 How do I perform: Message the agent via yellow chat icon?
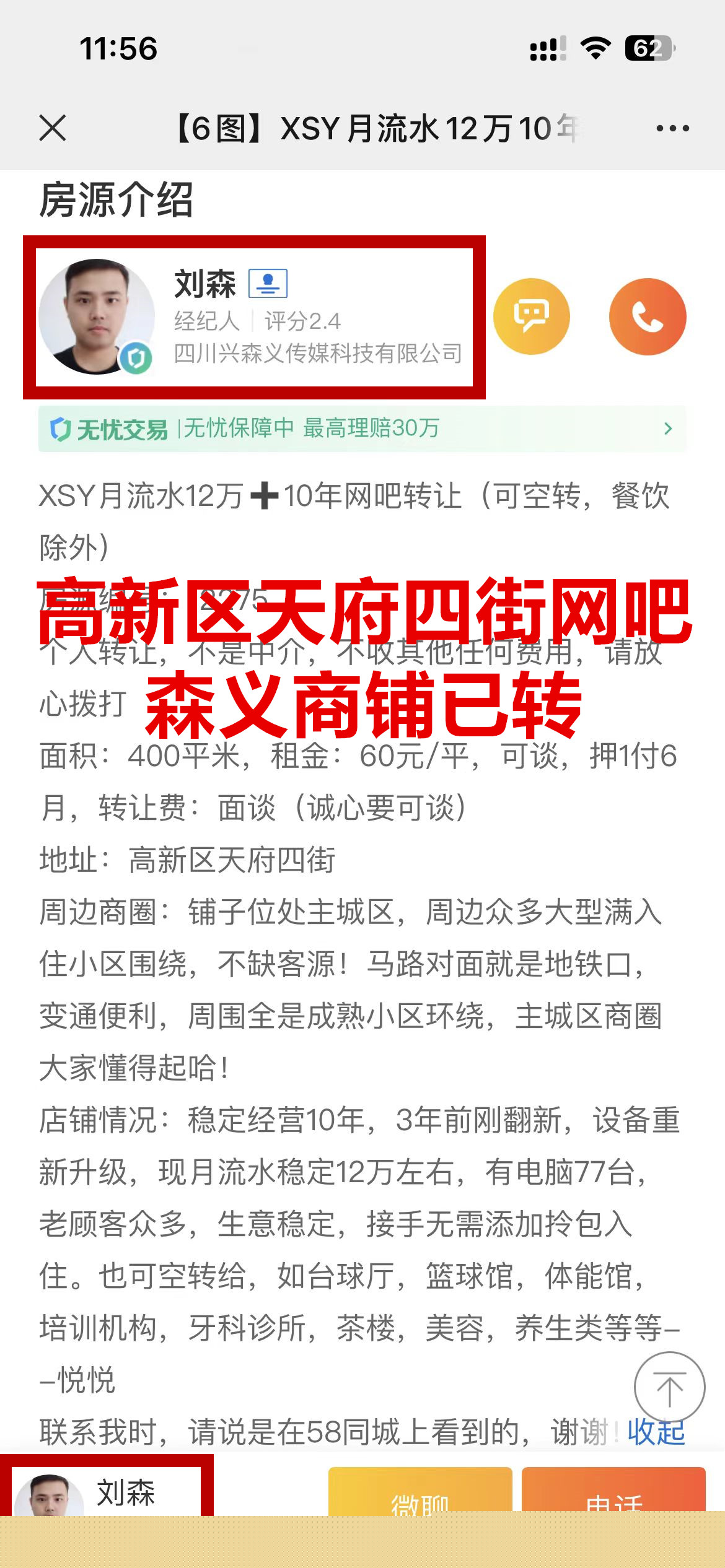click(x=531, y=316)
